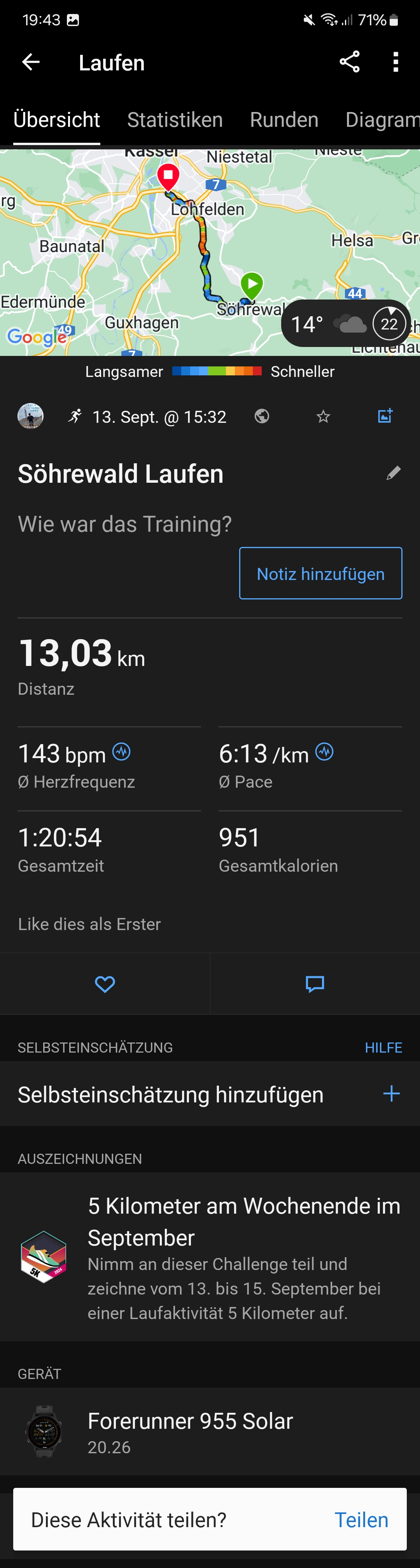Add a photo to this activity

[x=385, y=416]
